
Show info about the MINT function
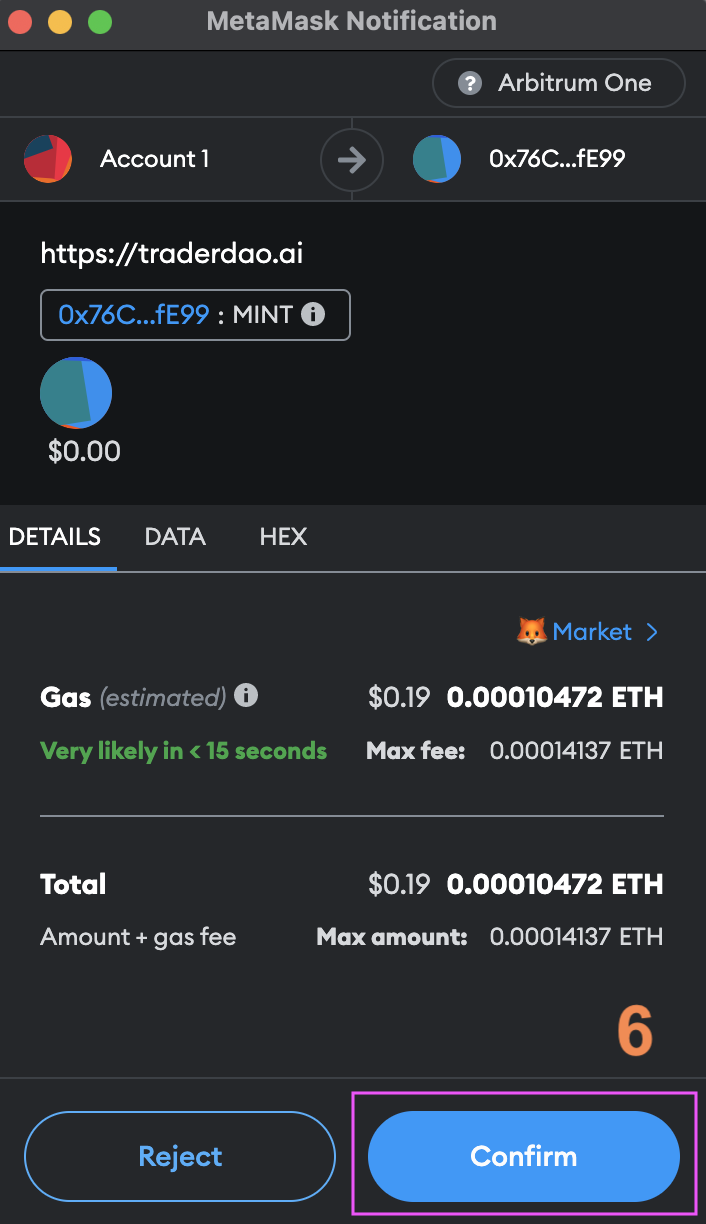[313, 315]
